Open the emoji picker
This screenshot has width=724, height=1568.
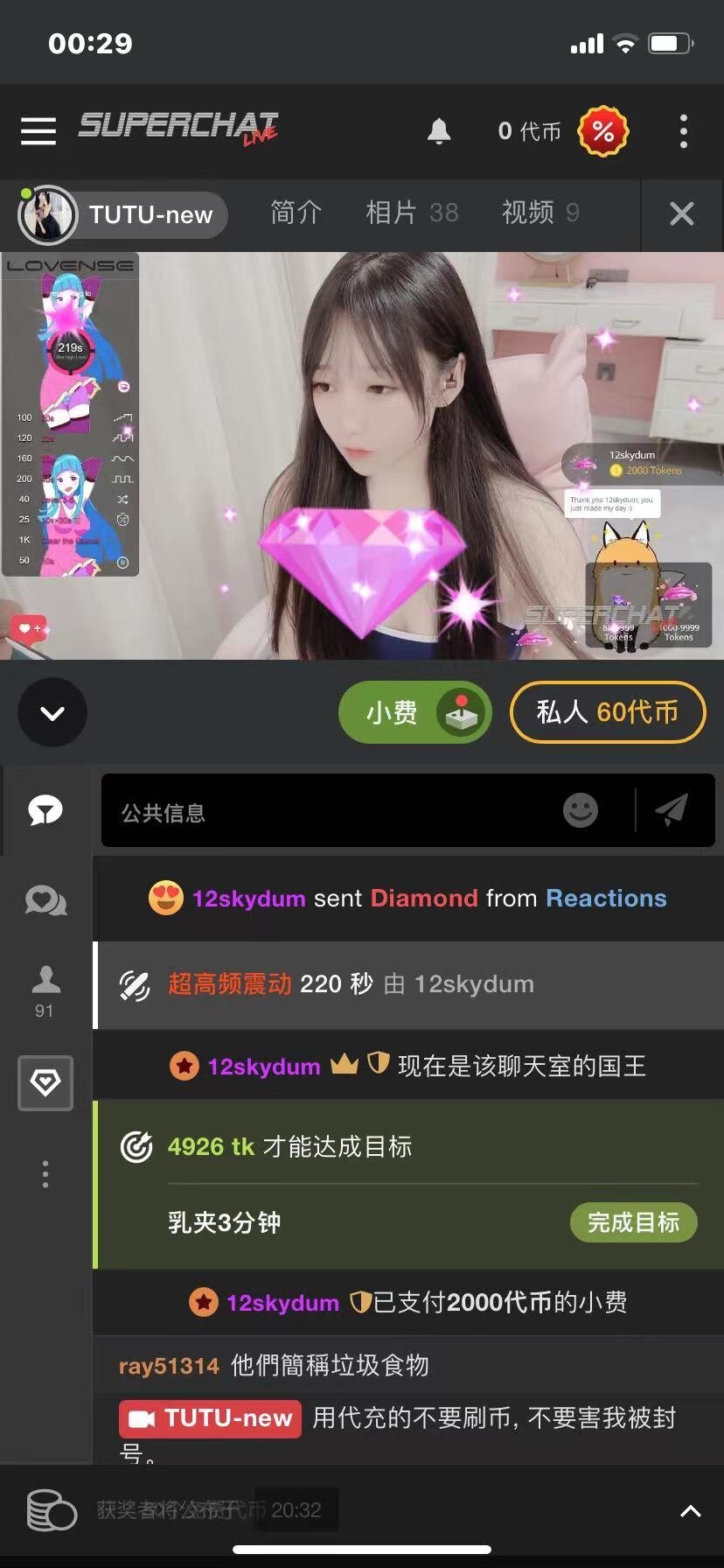click(x=581, y=810)
